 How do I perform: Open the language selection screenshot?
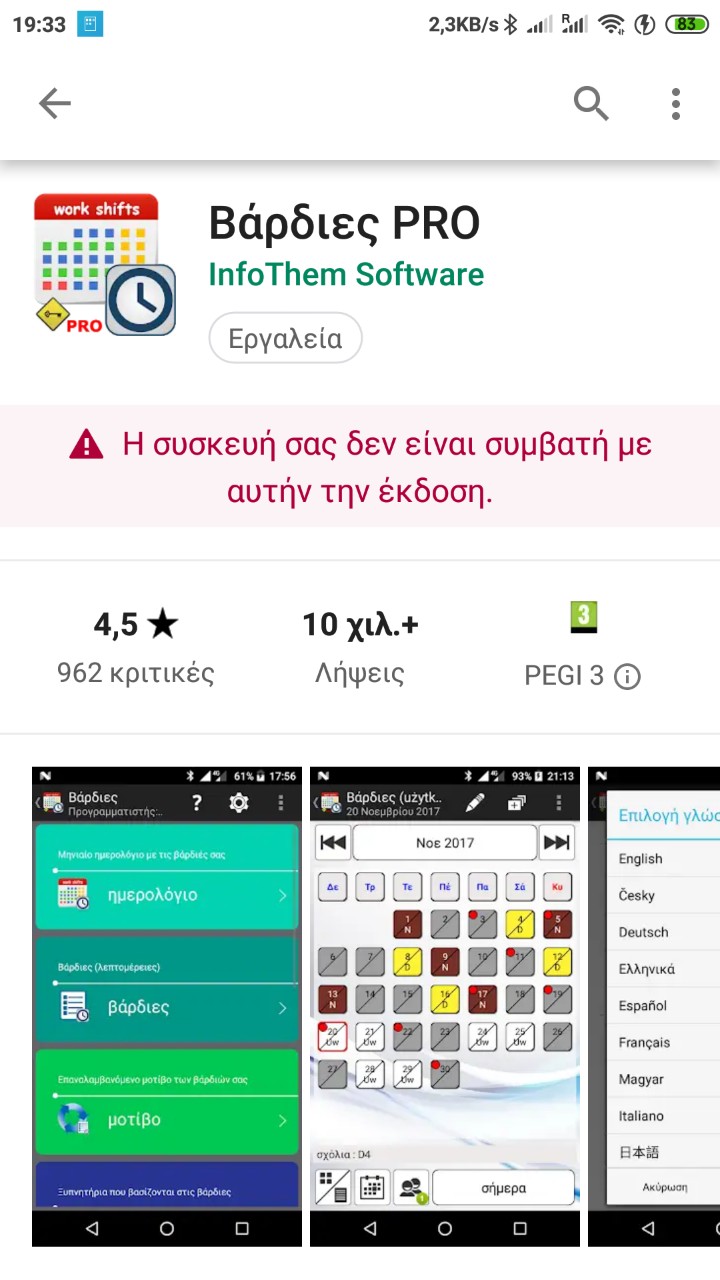[x=655, y=1005]
